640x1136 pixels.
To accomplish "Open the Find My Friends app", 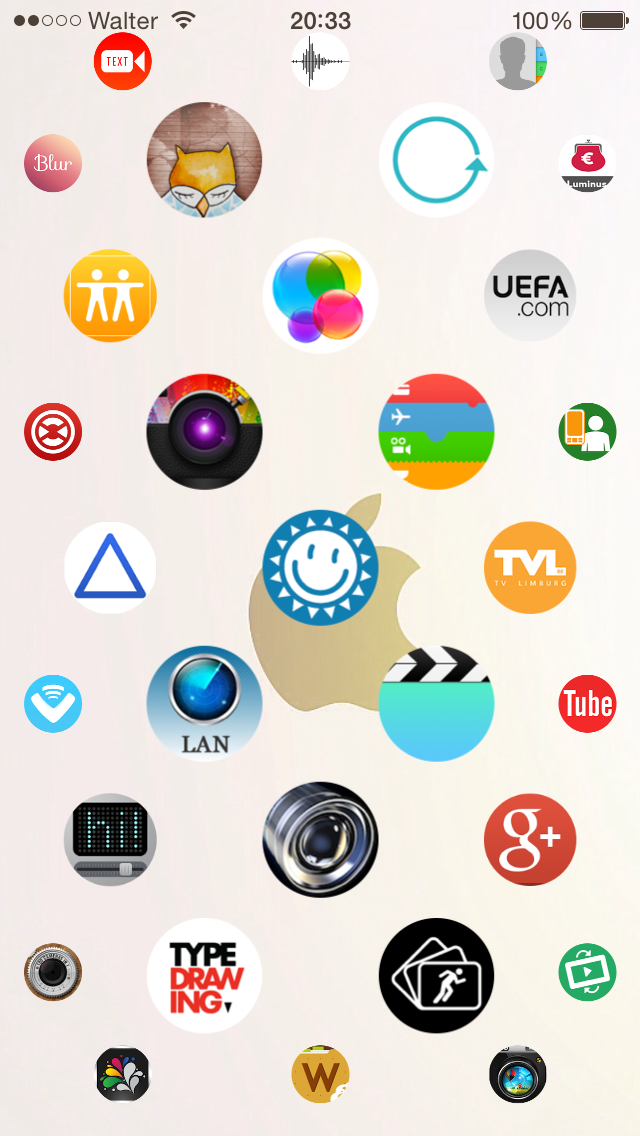I will click(x=110, y=295).
